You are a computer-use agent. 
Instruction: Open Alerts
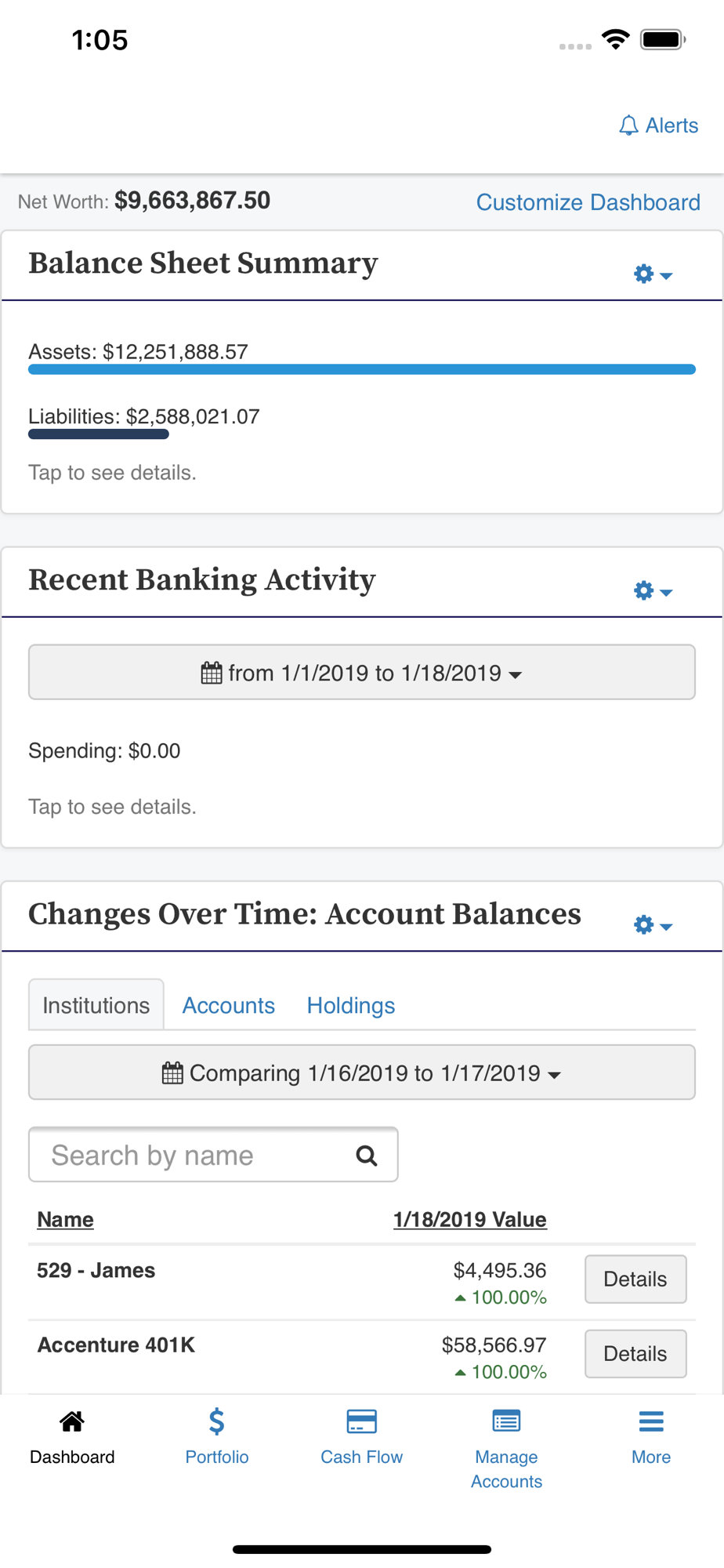[x=658, y=125]
